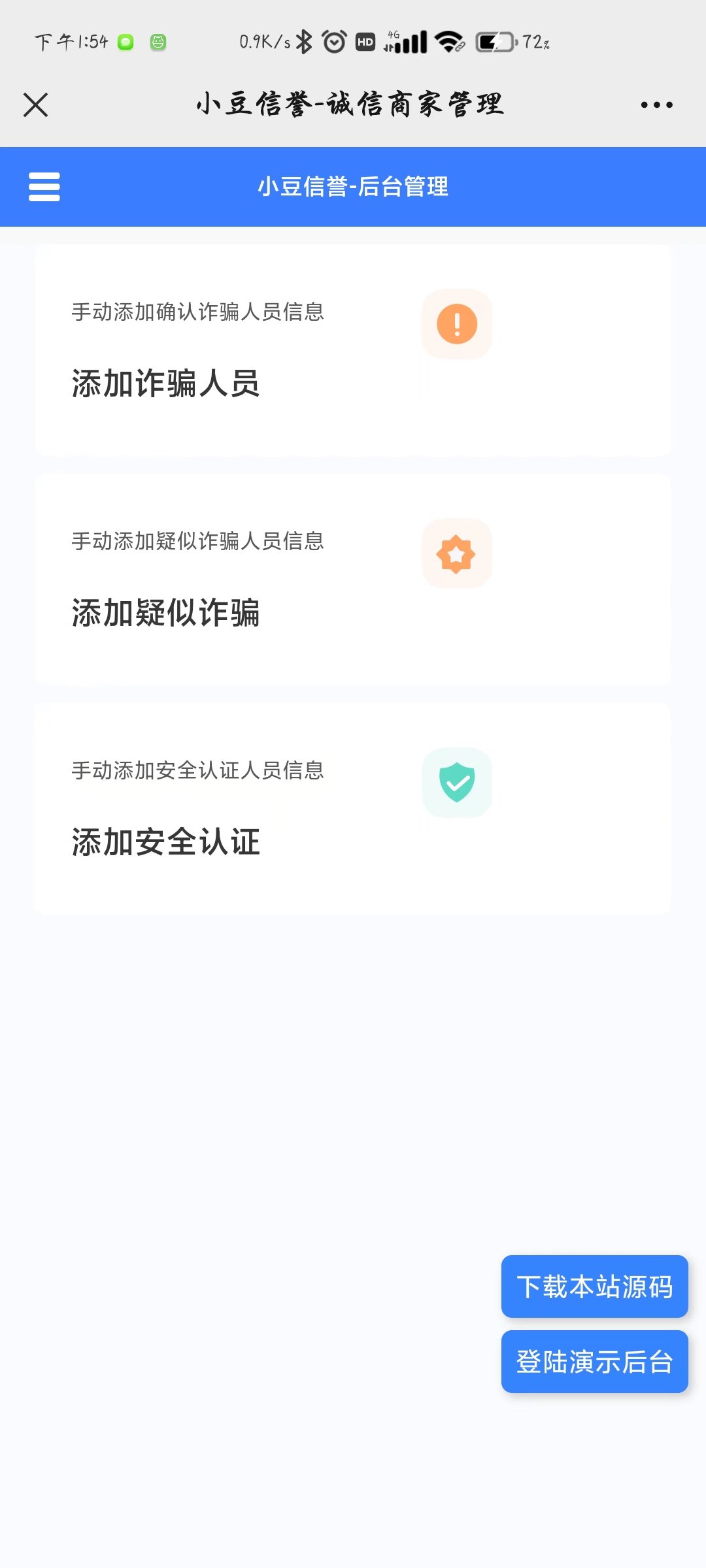Close the 小豆信誉 web page
Screen dimensions: 706x1568
coord(36,105)
